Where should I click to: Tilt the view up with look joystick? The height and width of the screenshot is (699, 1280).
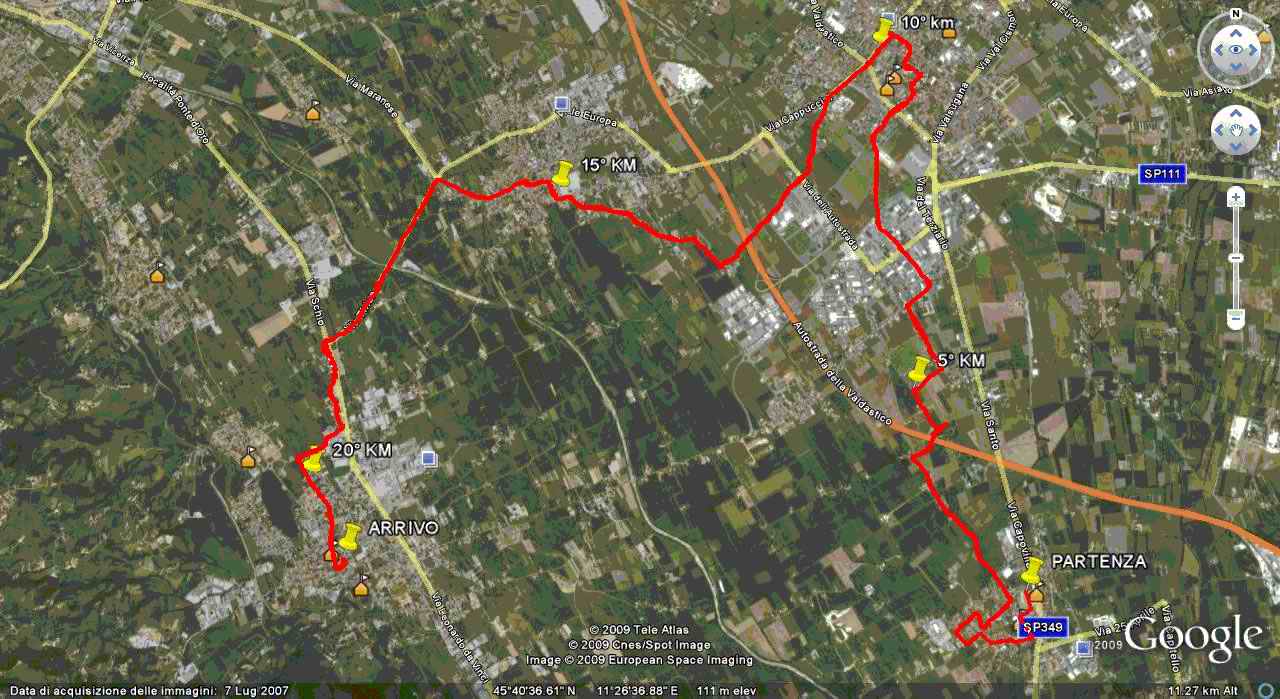tap(1236, 31)
